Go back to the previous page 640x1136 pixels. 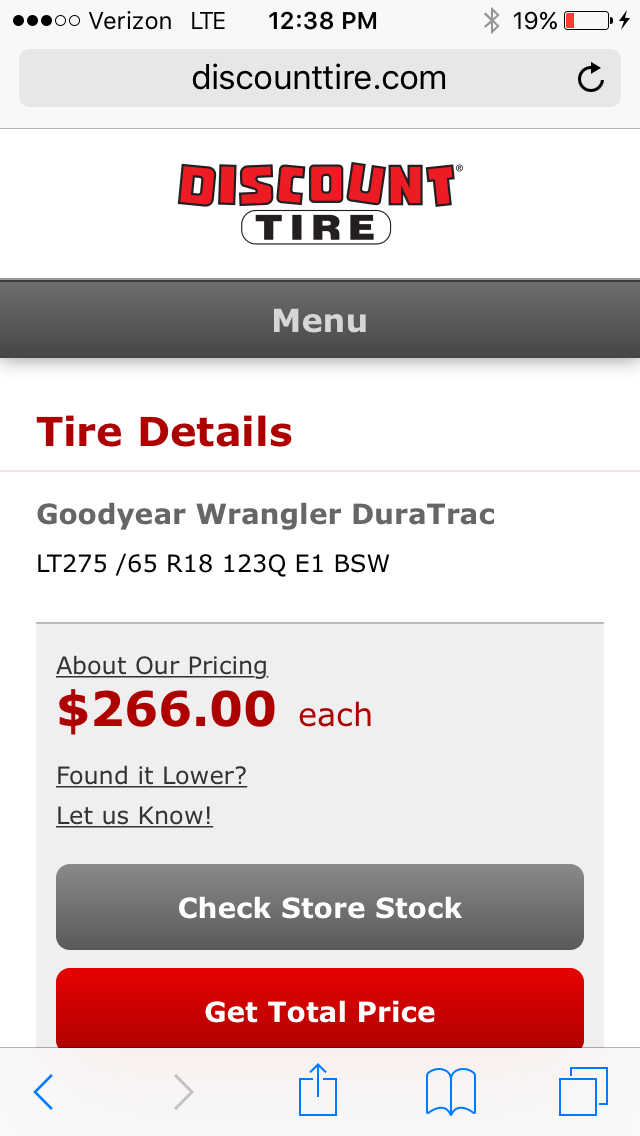(x=43, y=1092)
